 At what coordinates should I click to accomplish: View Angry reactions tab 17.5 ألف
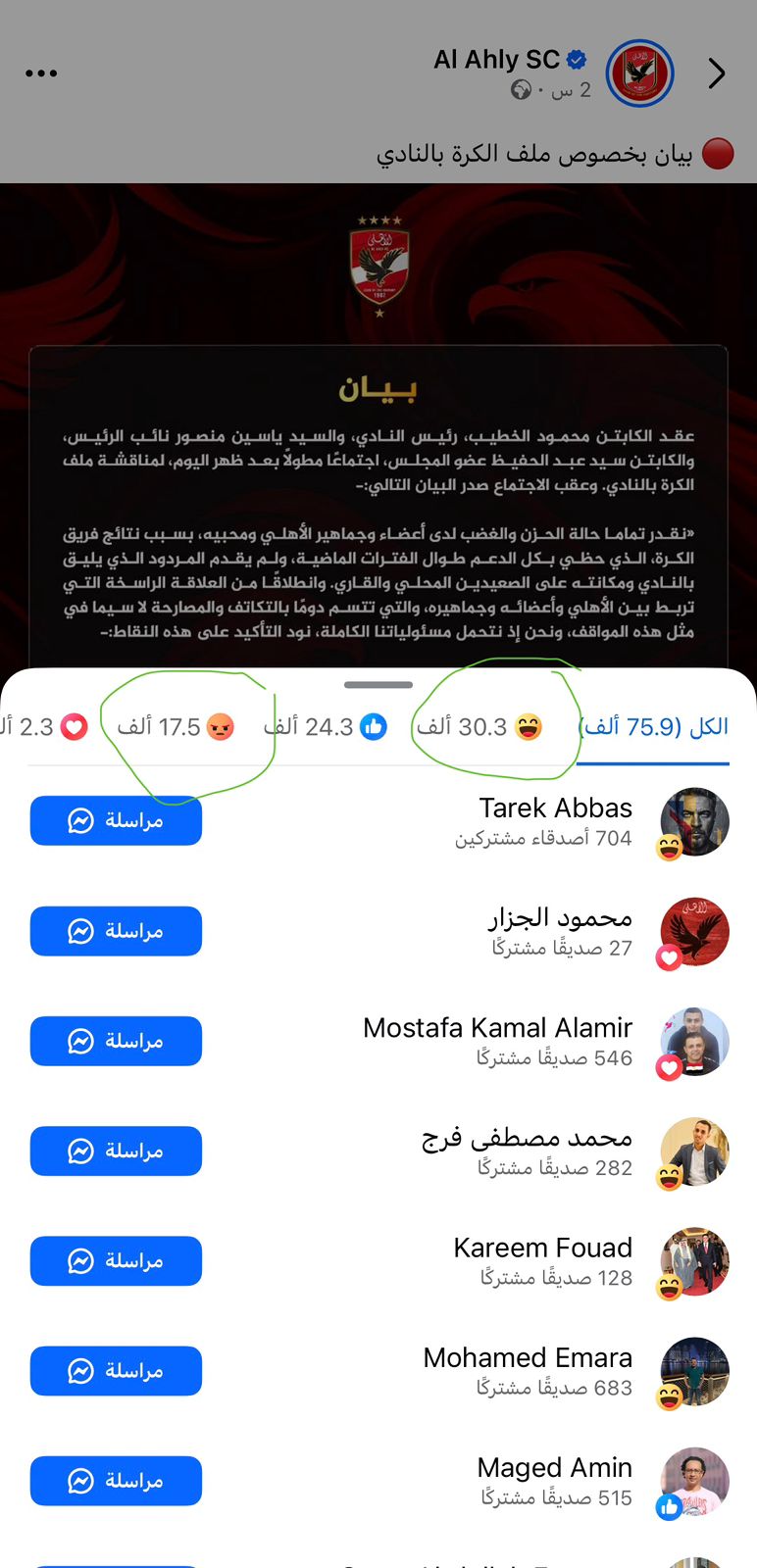176,727
